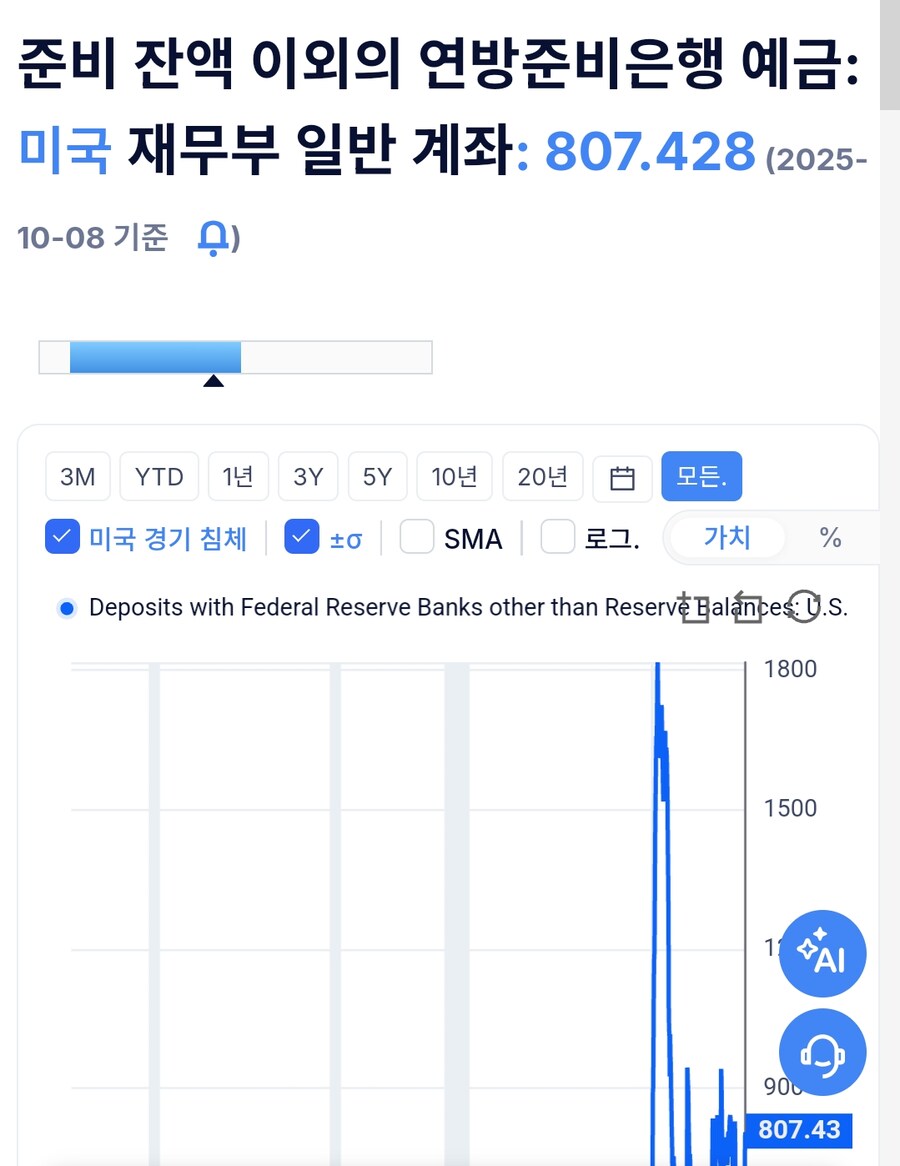Choose the 5Y range
This screenshot has height=1166, width=900.
(377, 477)
